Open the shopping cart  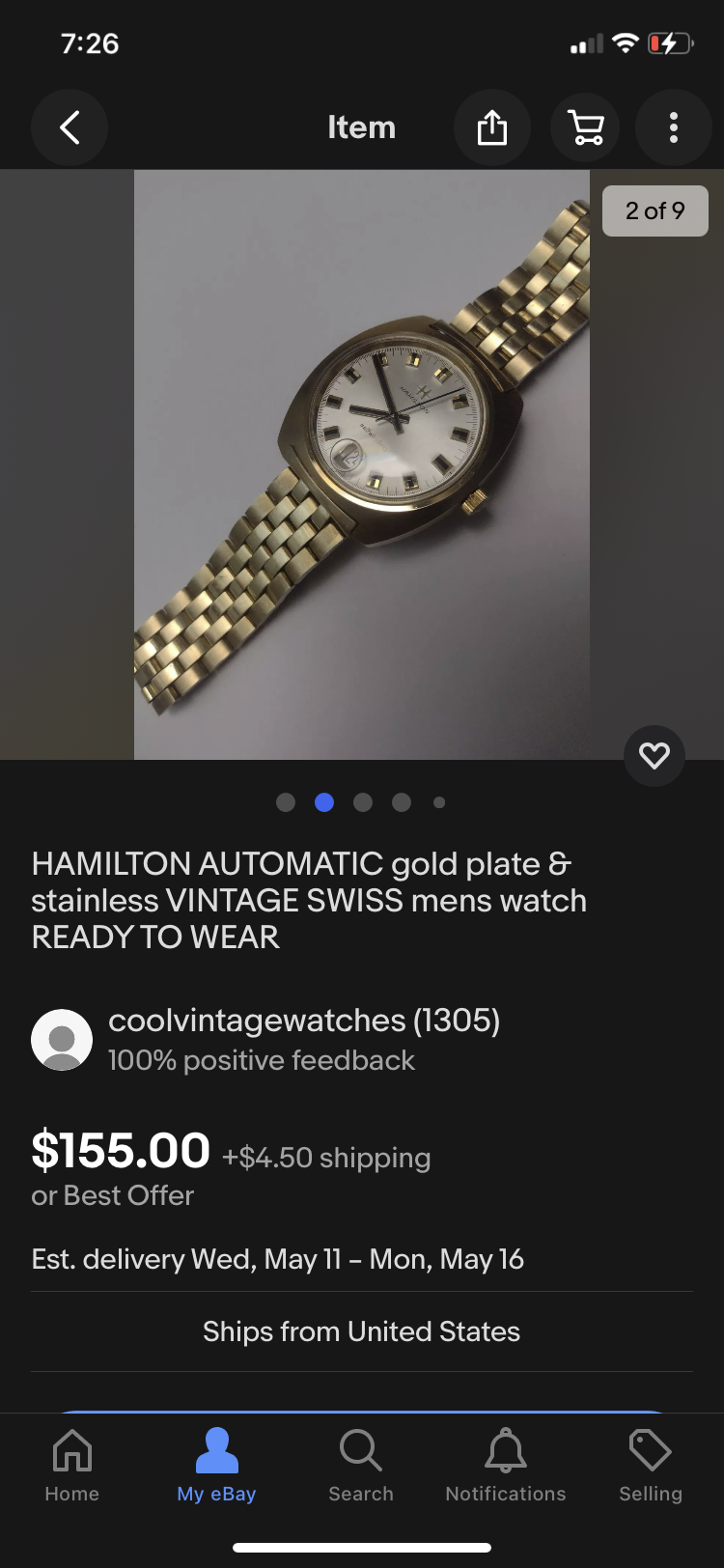[x=585, y=127]
